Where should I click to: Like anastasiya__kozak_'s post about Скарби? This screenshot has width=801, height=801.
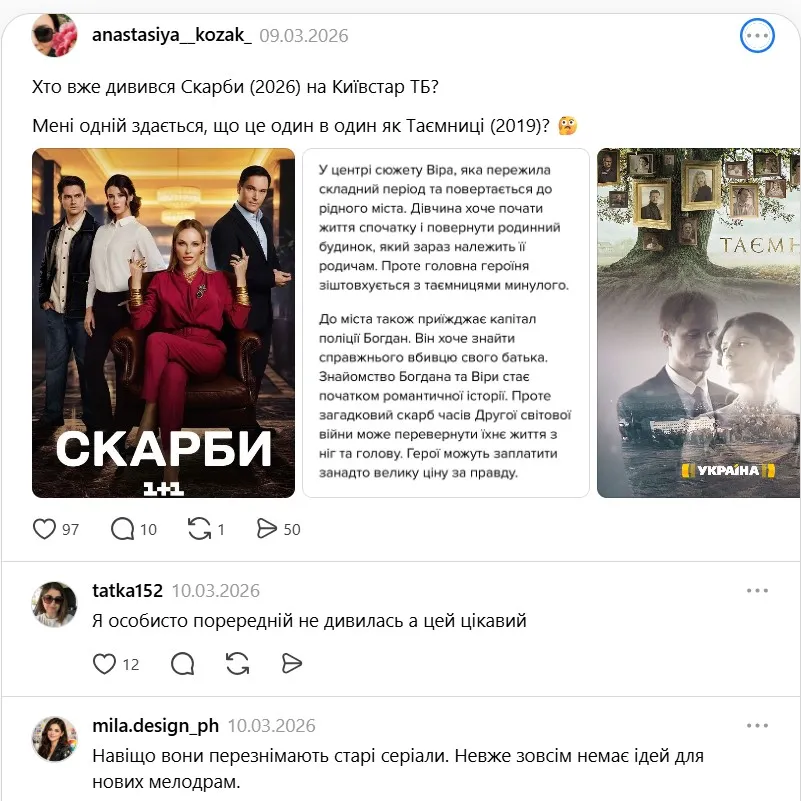[x=45, y=529]
